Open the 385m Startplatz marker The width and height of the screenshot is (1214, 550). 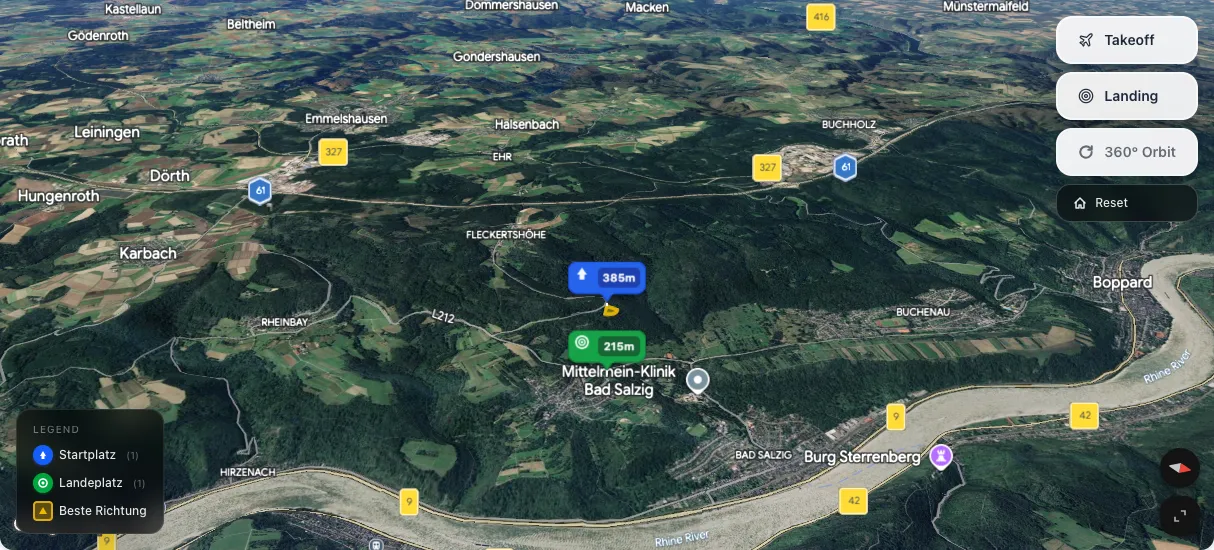click(607, 278)
